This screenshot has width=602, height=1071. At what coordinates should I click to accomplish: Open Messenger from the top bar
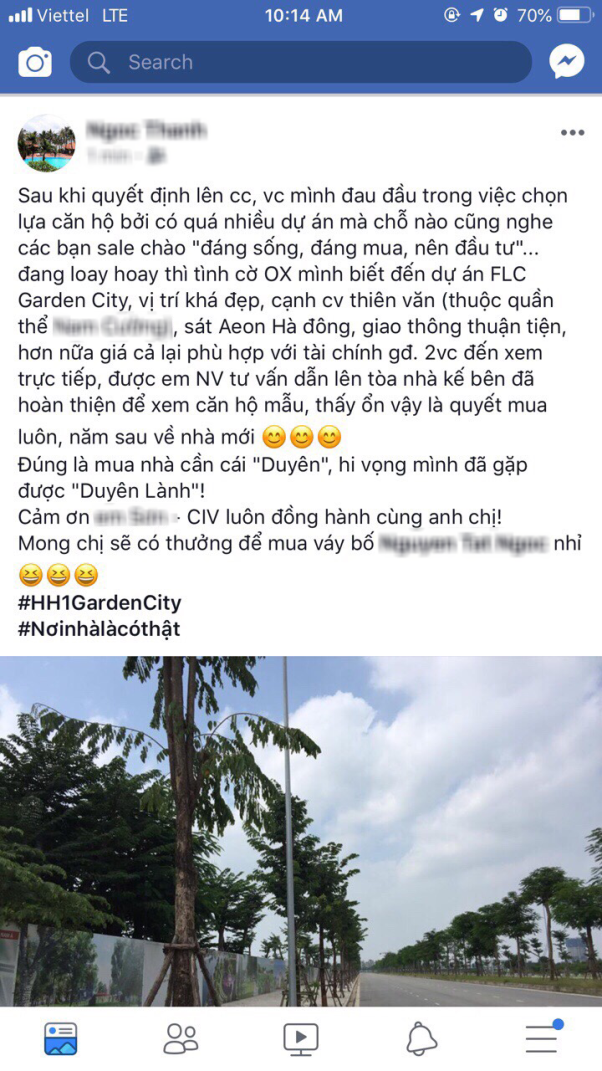point(566,62)
